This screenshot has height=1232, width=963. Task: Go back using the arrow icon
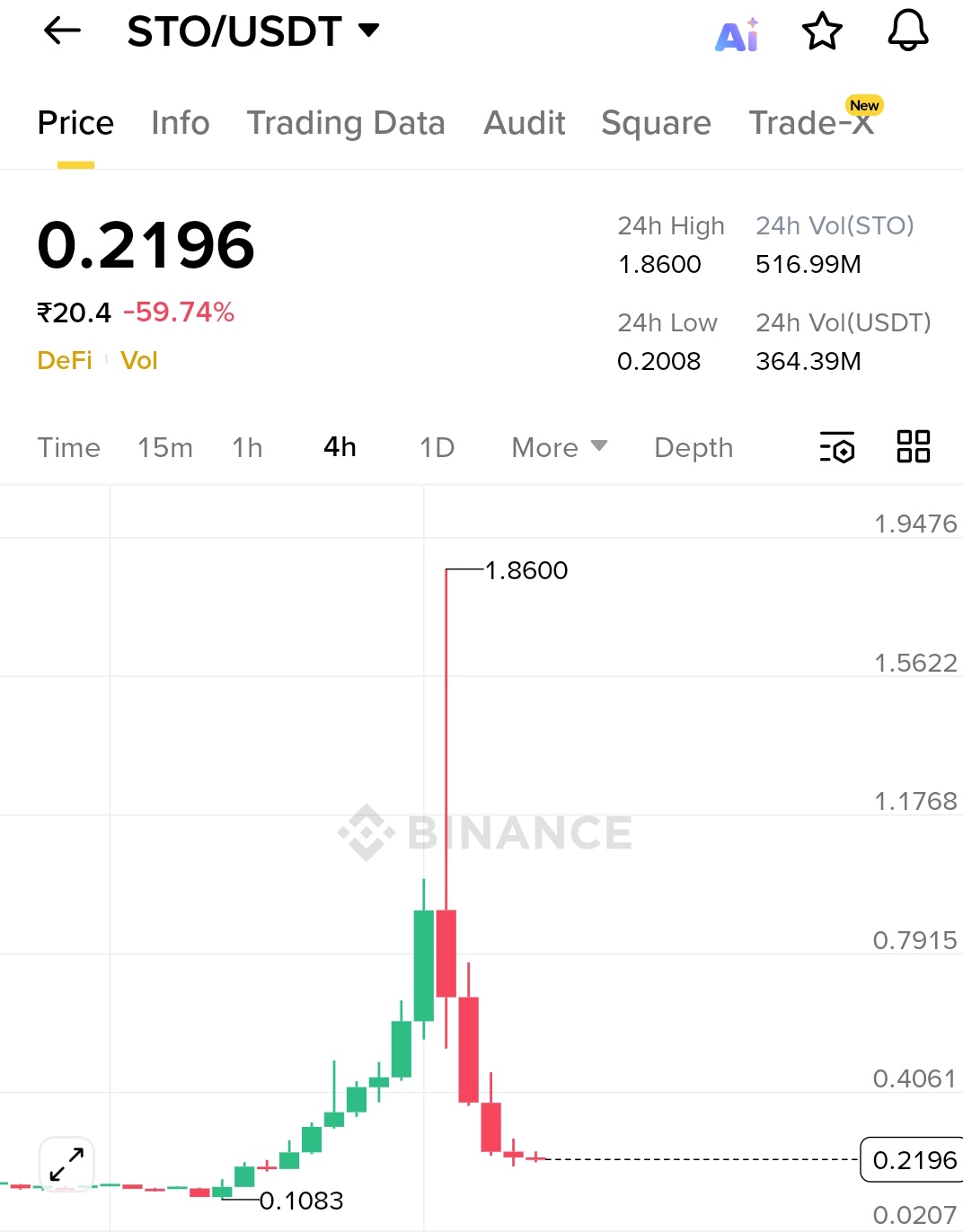[x=62, y=31]
